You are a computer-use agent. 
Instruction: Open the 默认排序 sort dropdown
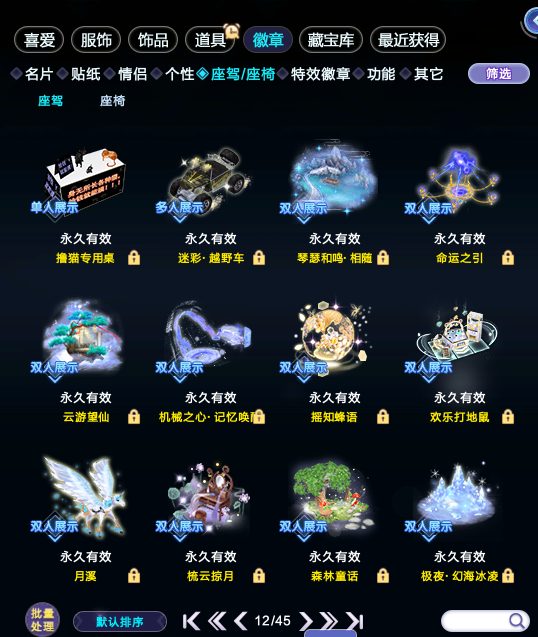coord(120,622)
